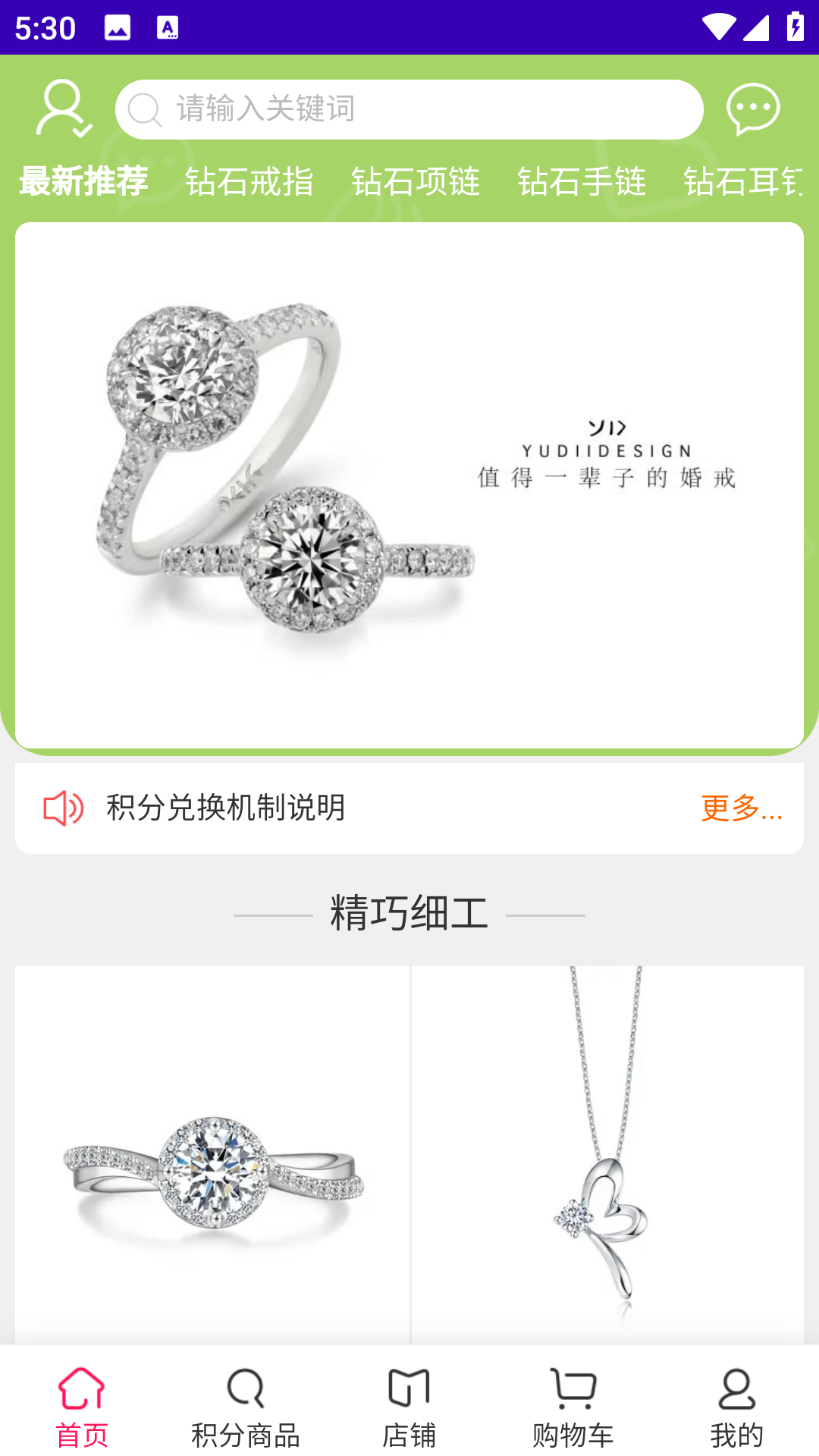Image resolution: width=819 pixels, height=1456 pixels.
Task: Switch to the 店铺 tab
Action: [409, 1407]
